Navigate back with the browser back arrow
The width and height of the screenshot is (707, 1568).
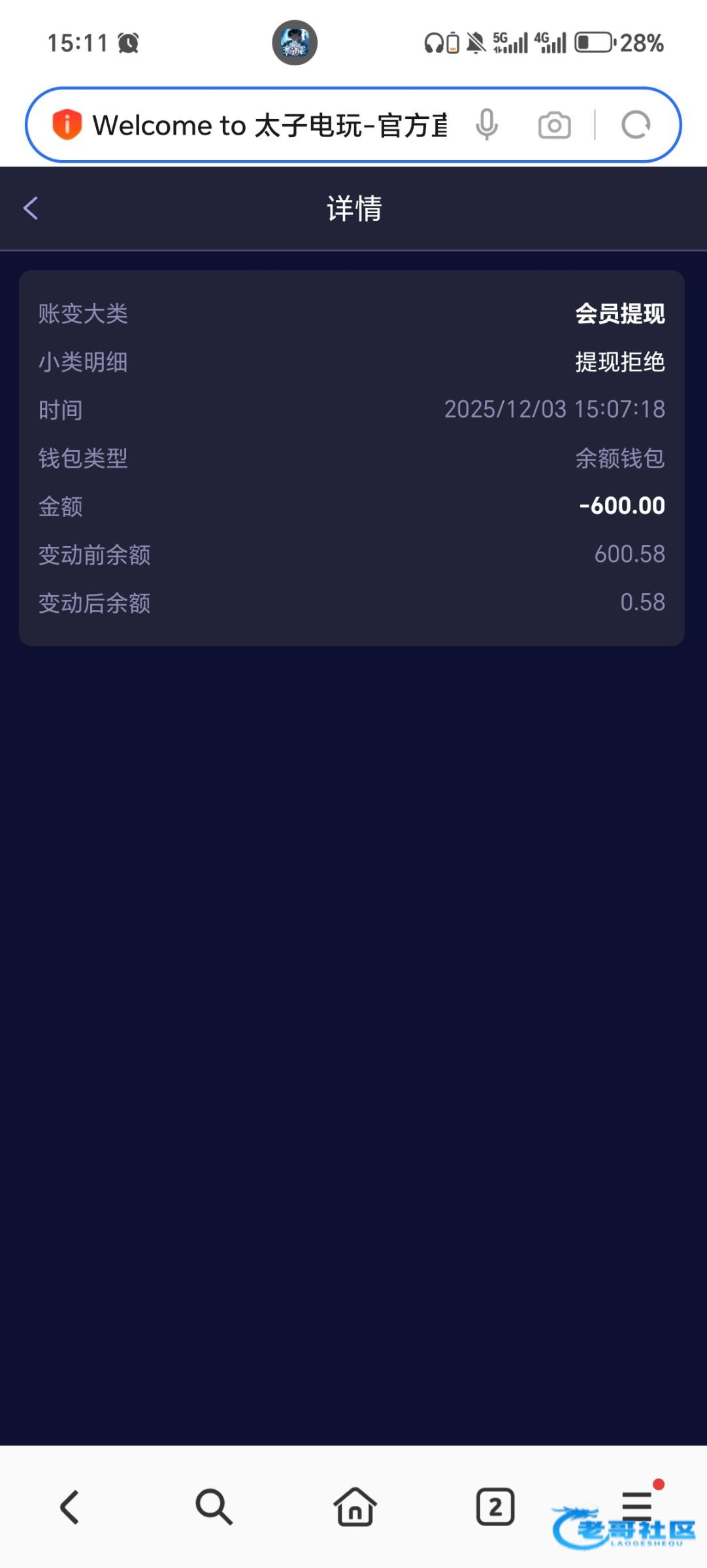pyautogui.click(x=70, y=1507)
